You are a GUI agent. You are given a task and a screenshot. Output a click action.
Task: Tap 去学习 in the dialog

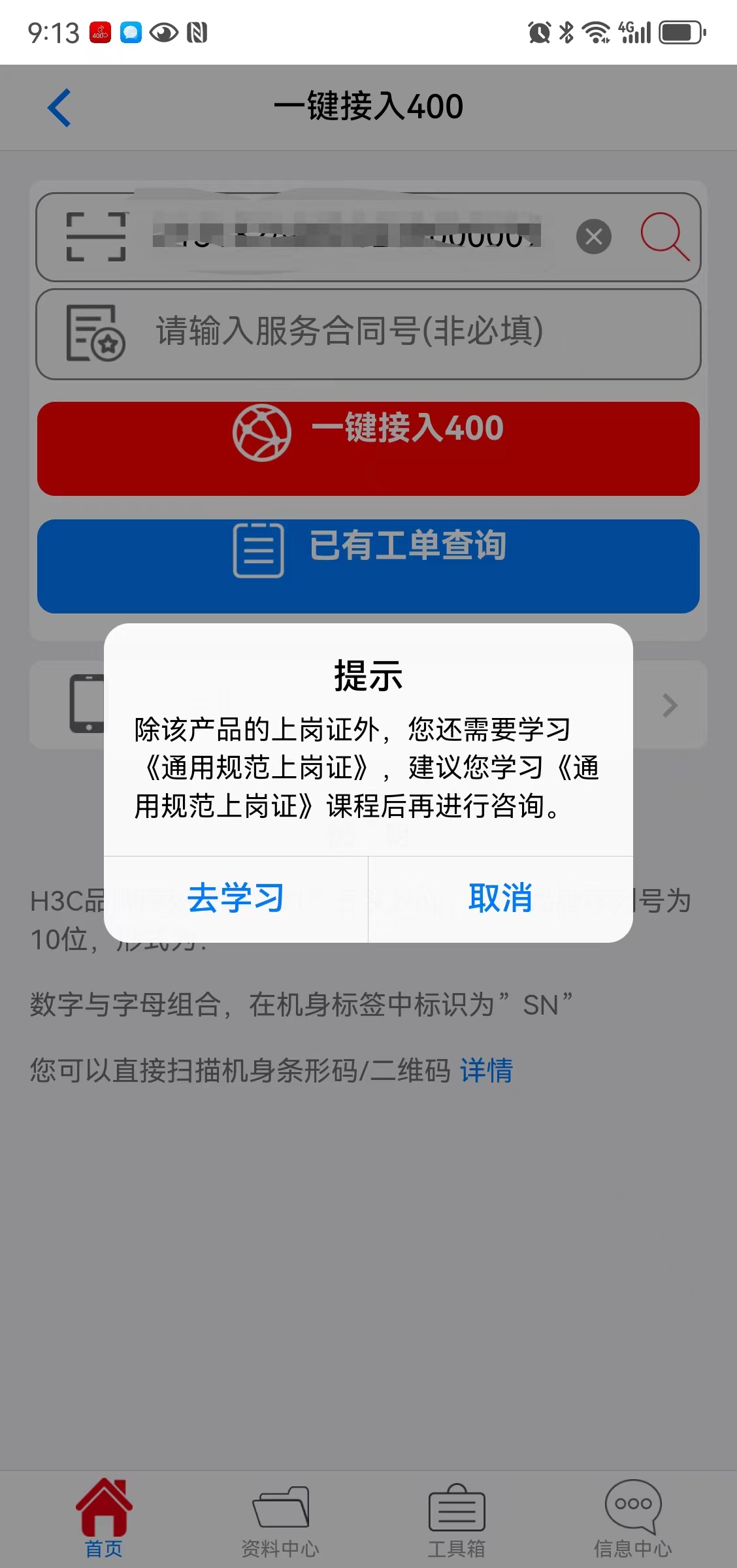coord(236,898)
